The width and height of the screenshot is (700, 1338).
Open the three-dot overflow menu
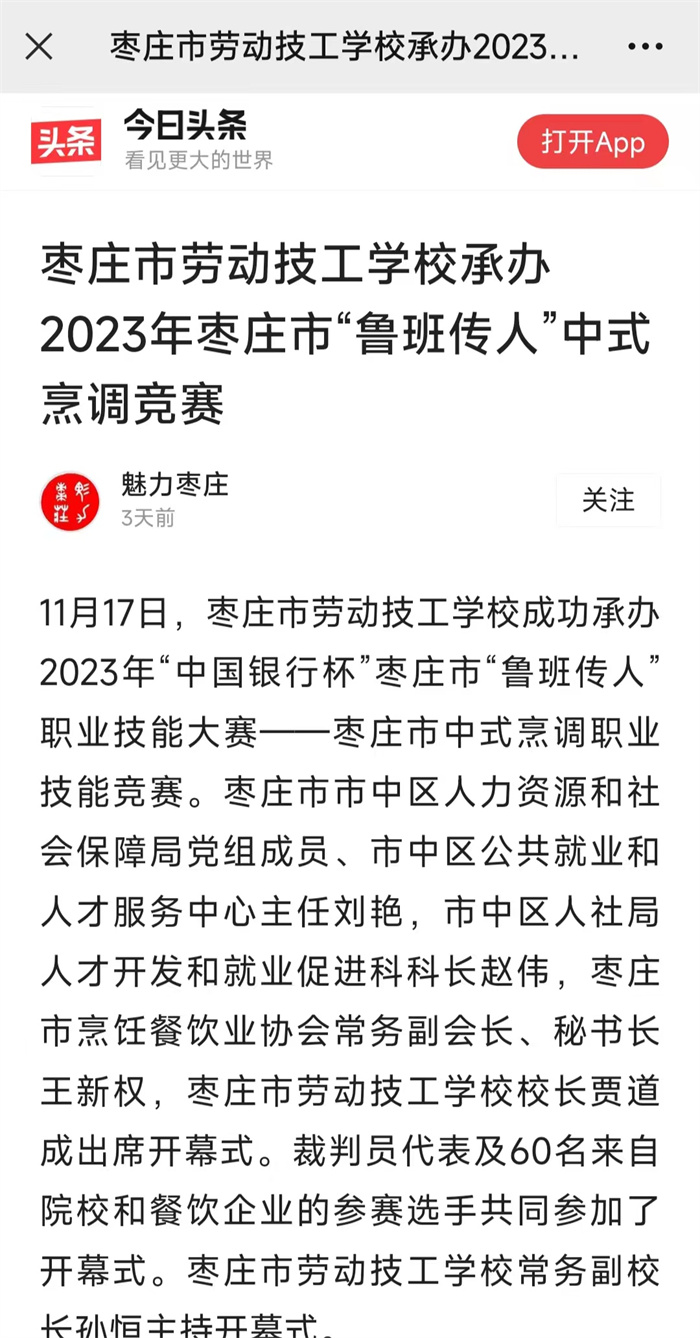point(645,47)
